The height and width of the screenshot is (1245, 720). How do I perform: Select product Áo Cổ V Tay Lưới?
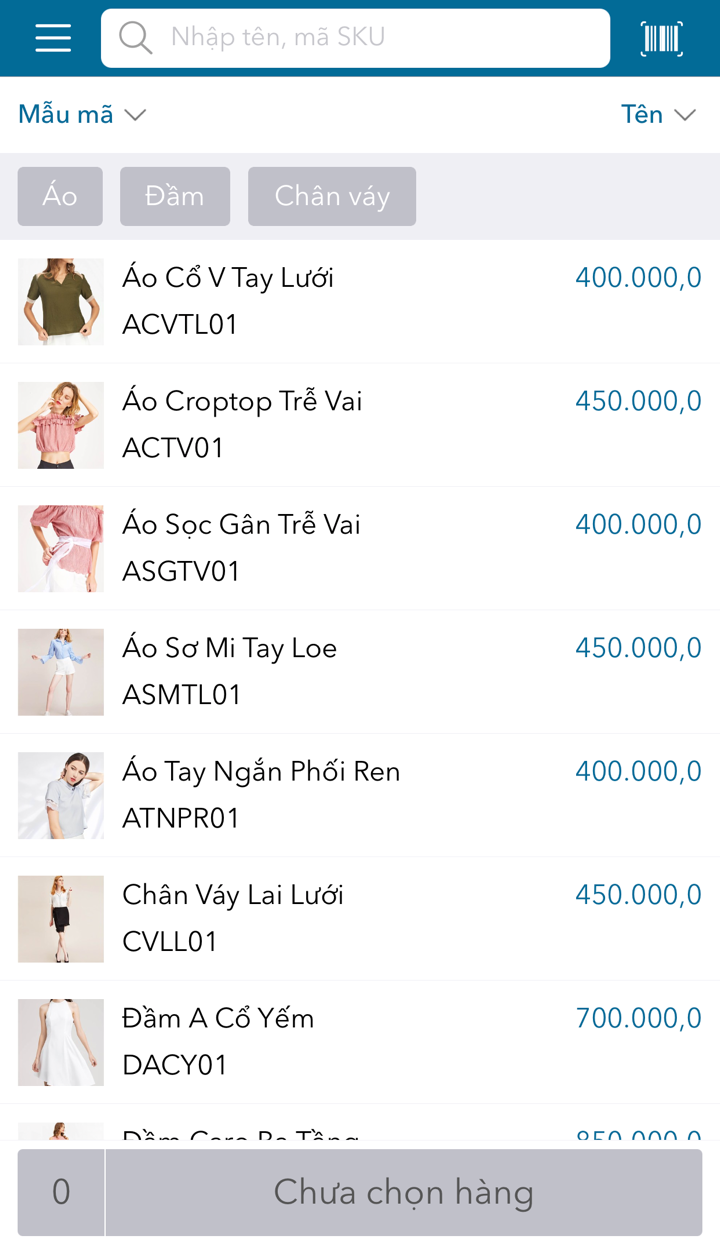360,301
